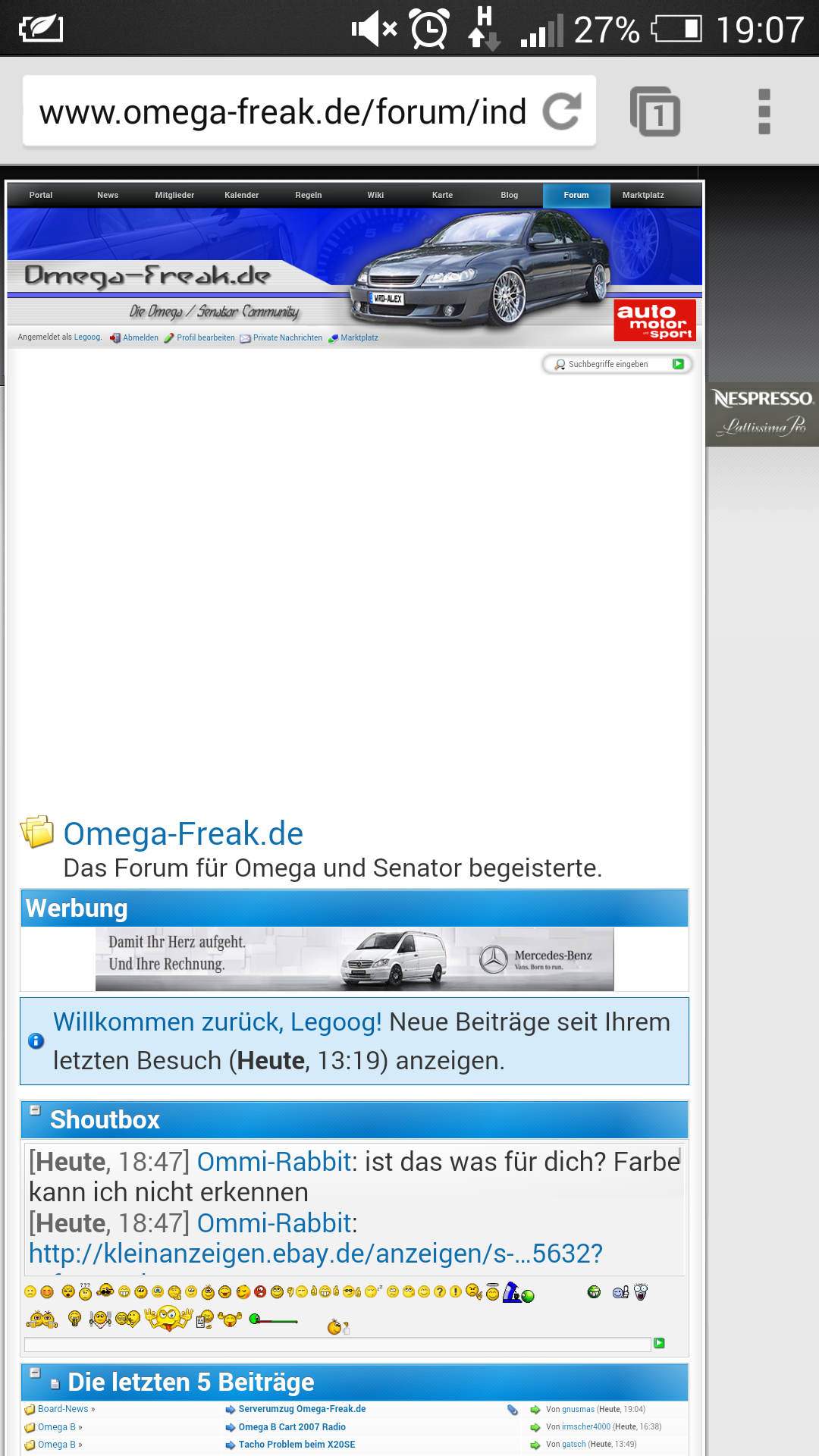Open Profil bearbeiten
Screen dimensions: 819x1456
click(206, 338)
